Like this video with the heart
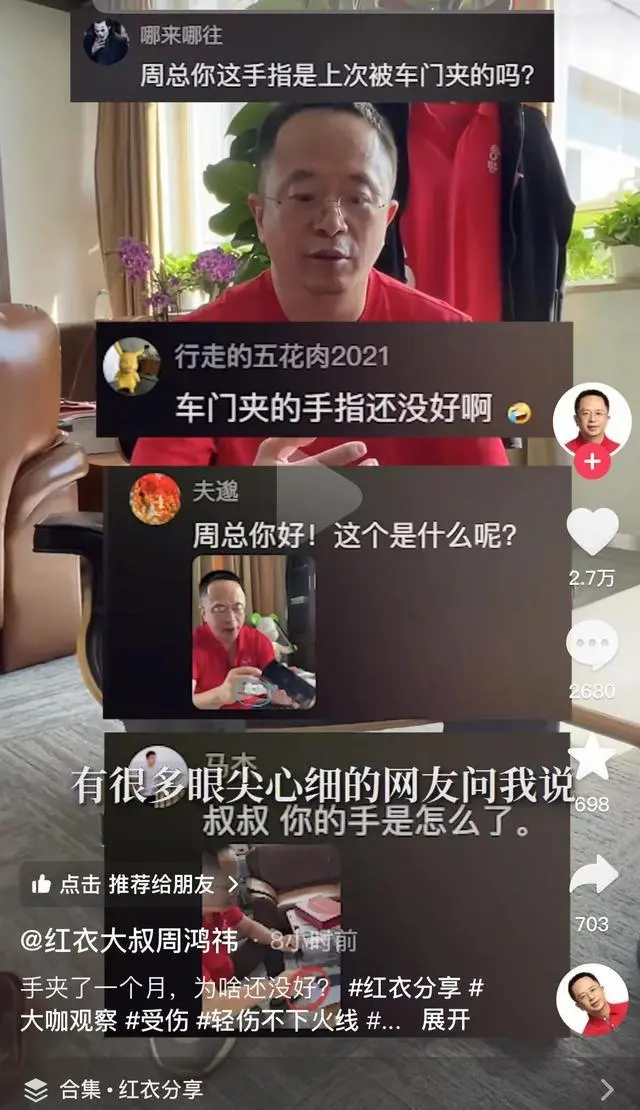This screenshot has width=640, height=1110. [x=592, y=532]
